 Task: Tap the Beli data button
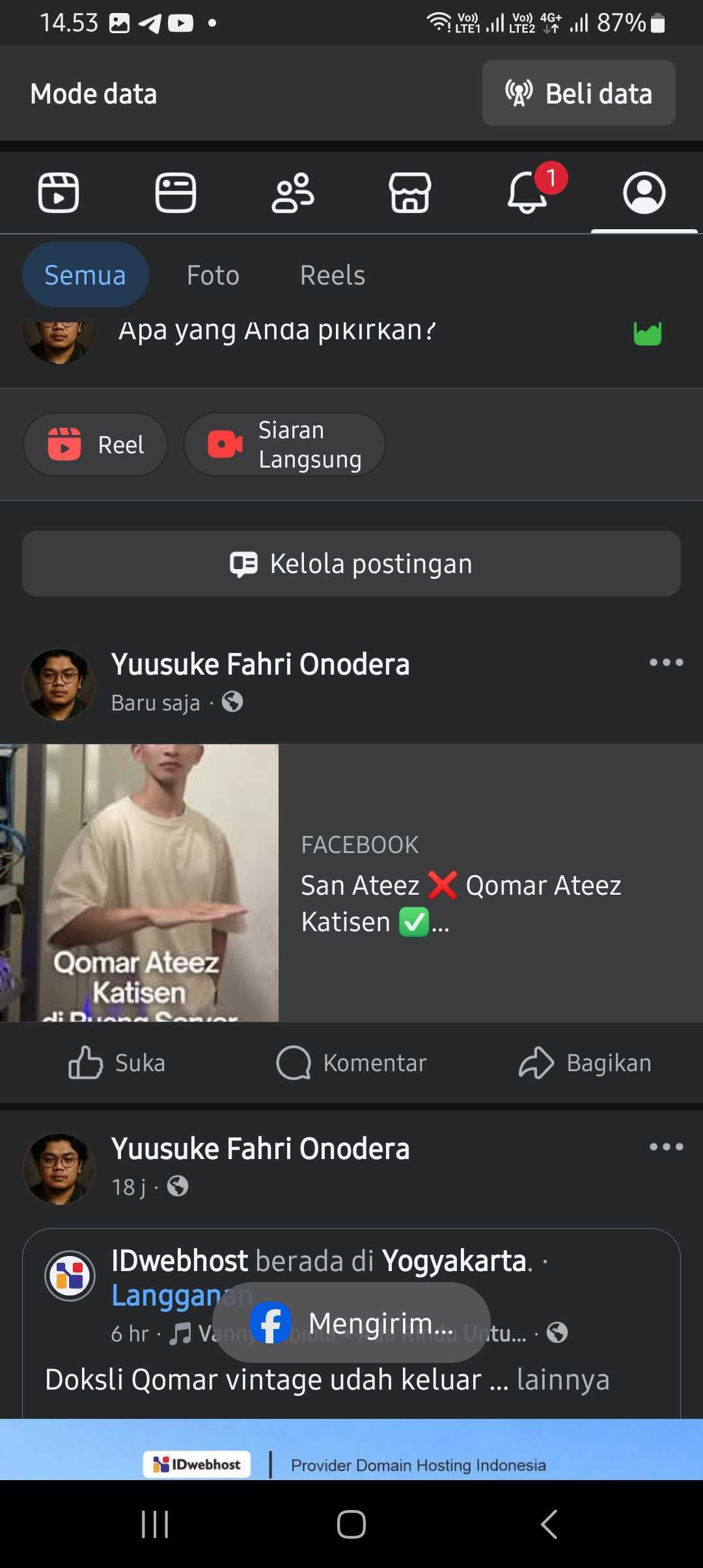click(579, 93)
